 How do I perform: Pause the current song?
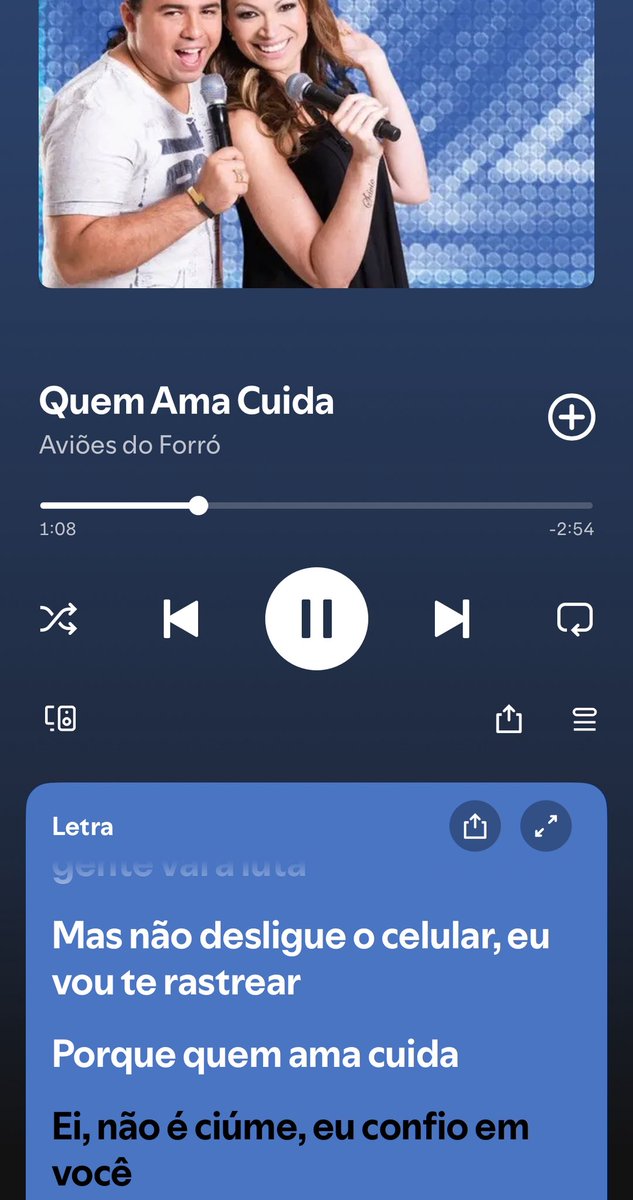coord(316,619)
